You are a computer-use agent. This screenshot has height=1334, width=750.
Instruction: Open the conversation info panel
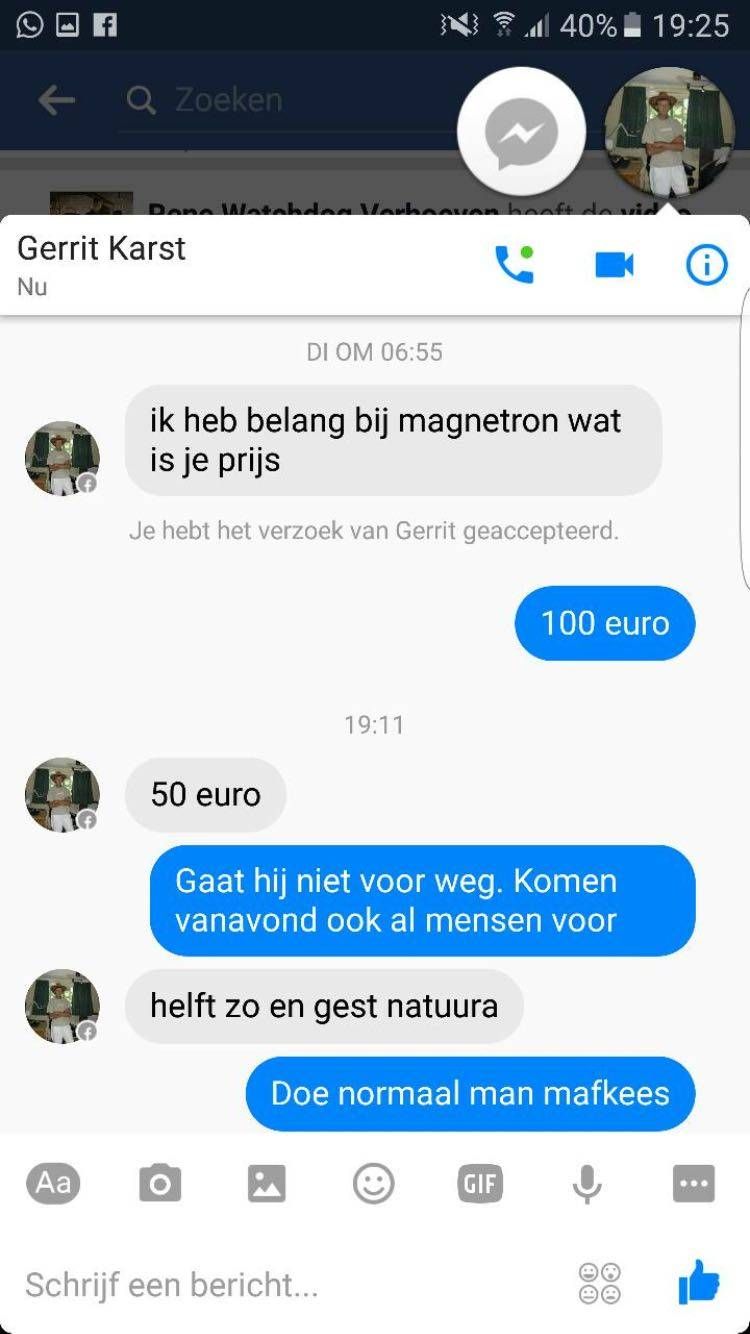coord(705,263)
